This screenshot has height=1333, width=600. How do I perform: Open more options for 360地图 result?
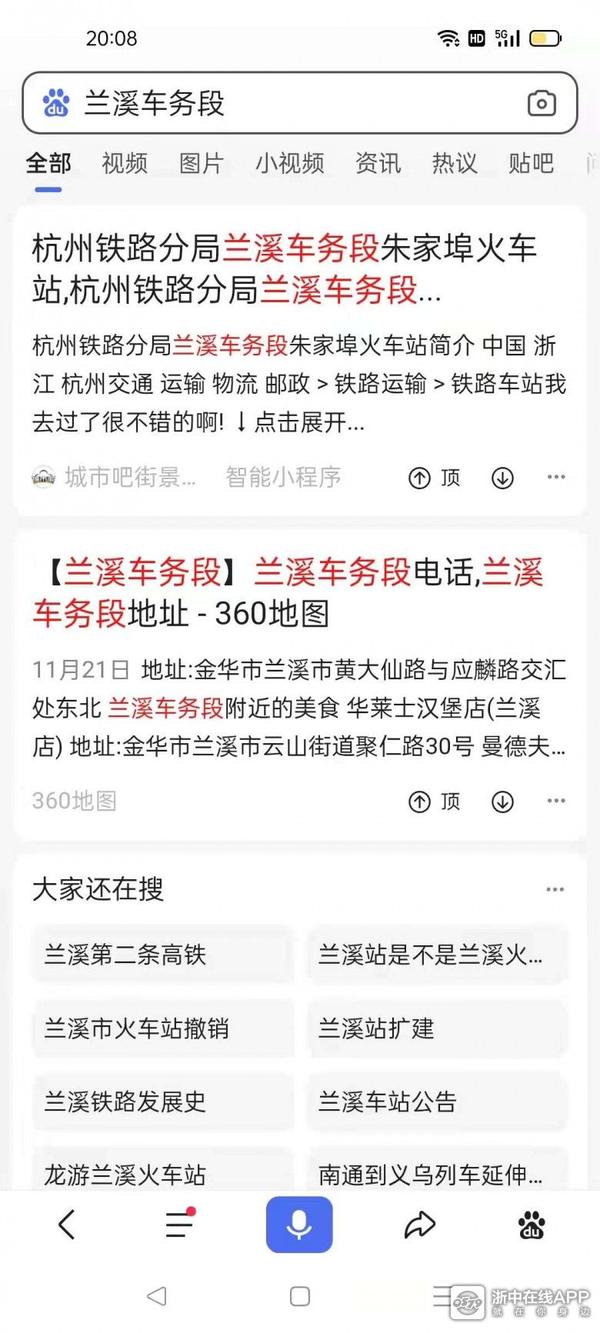click(x=556, y=801)
